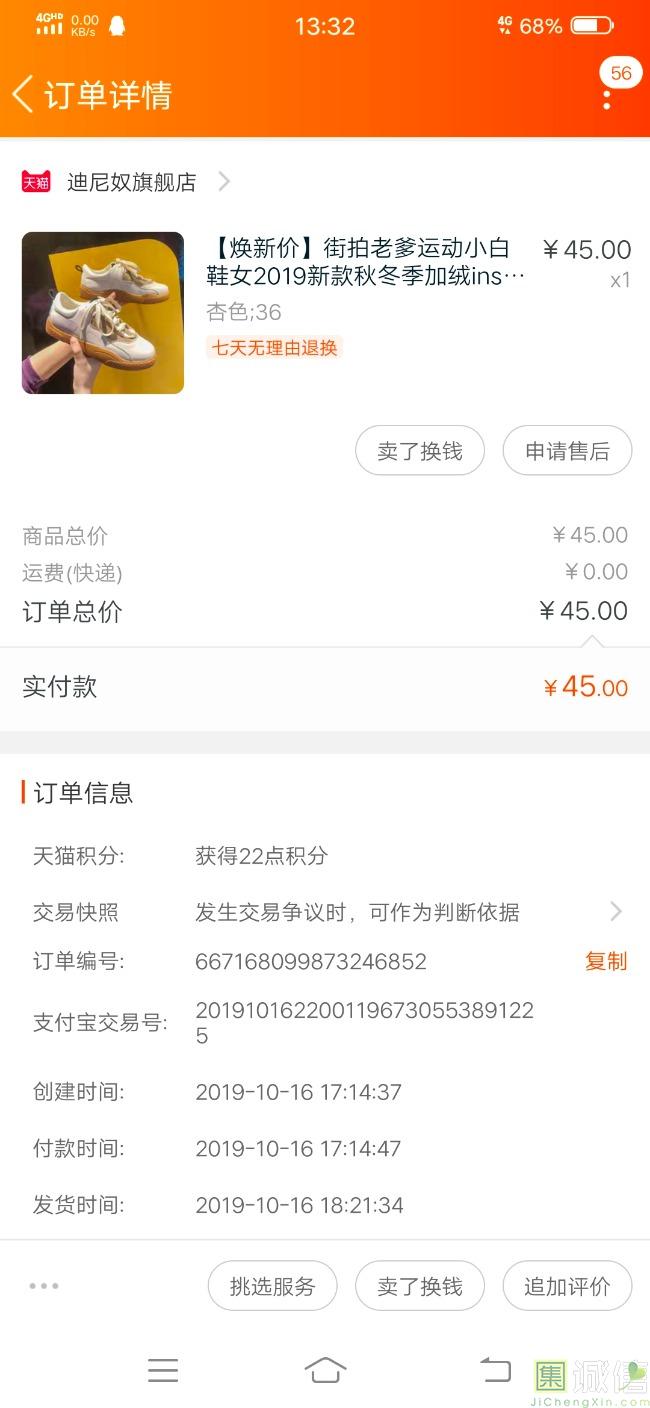650x1408 pixels.
Task: Copy the order number with 复制
Action: (x=606, y=961)
